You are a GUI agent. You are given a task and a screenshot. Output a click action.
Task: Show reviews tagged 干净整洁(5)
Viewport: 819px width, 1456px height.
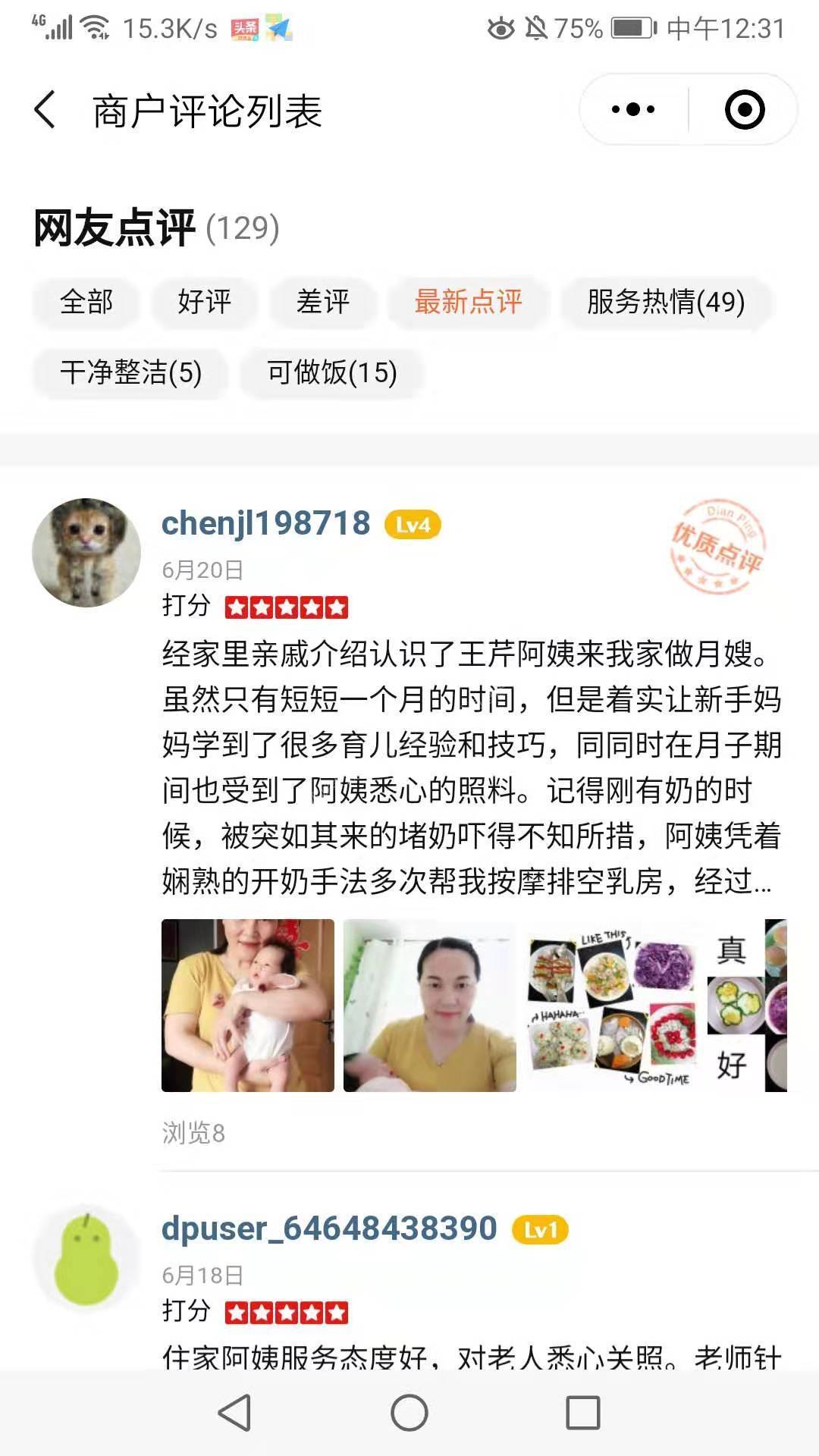pos(130,372)
